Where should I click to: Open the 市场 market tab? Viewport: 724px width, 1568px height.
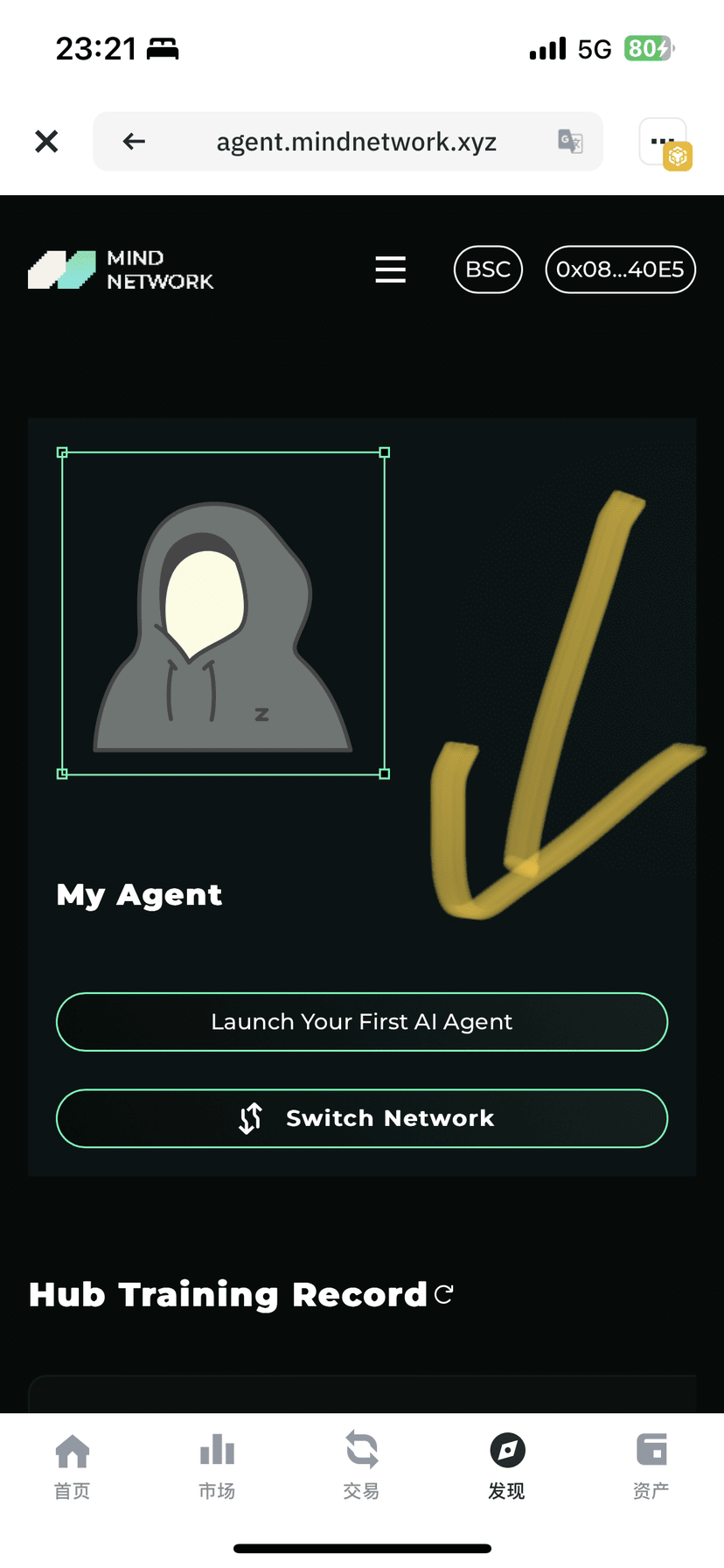click(x=217, y=1466)
